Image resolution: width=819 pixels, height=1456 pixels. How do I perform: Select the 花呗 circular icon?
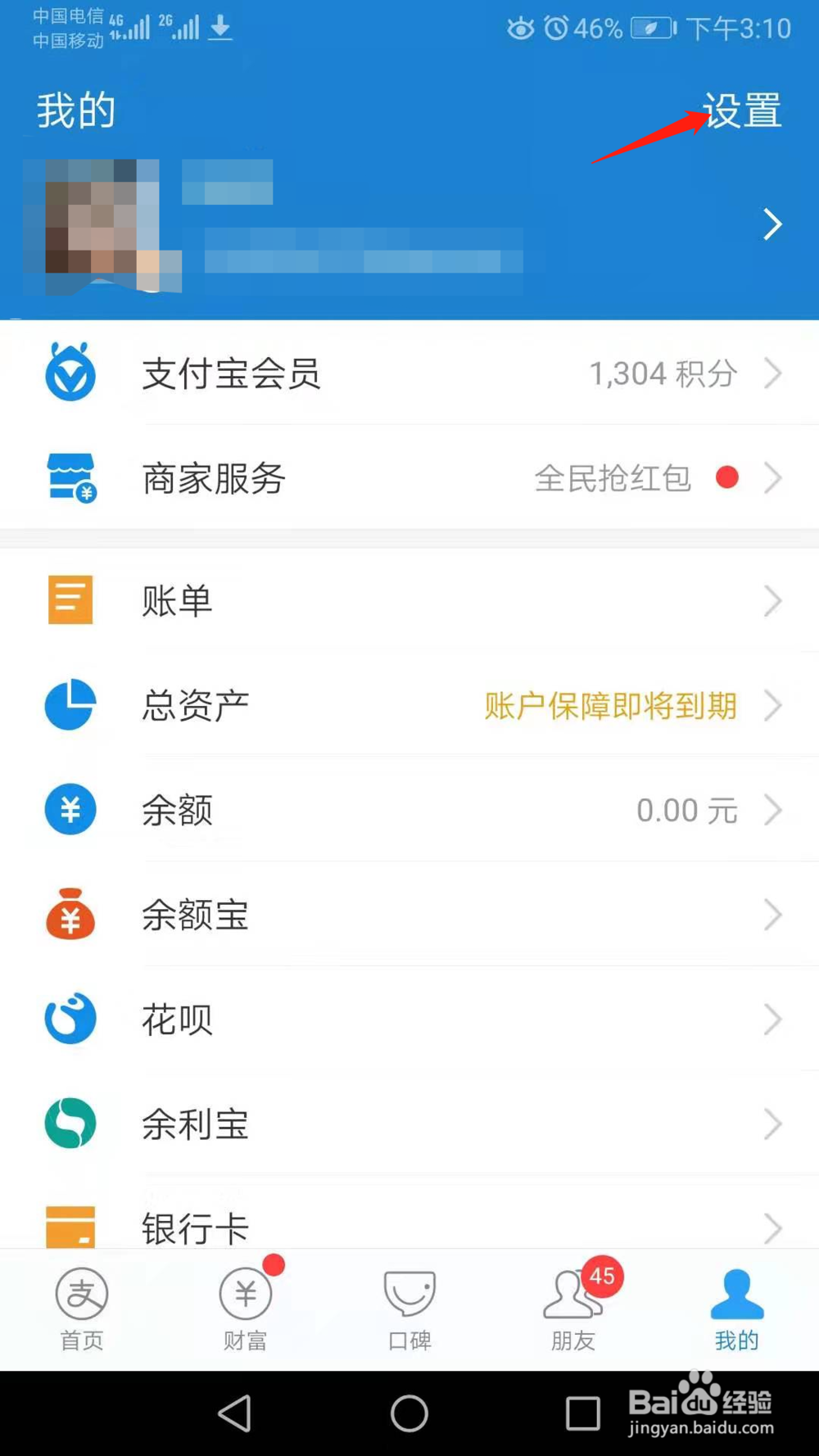pos(70,1019)
